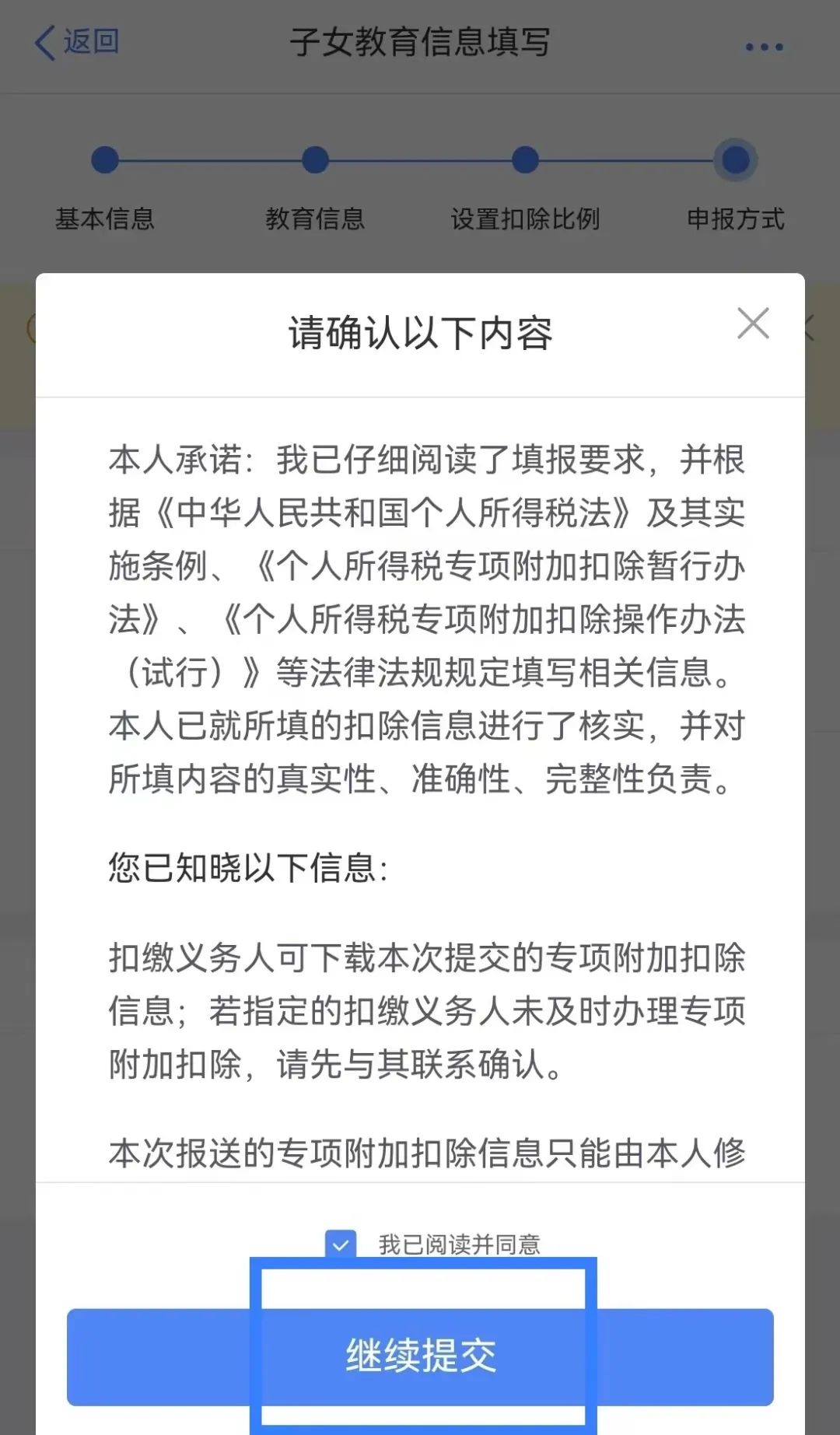Close the 请确认以下内容 dialog

[753, 324]
